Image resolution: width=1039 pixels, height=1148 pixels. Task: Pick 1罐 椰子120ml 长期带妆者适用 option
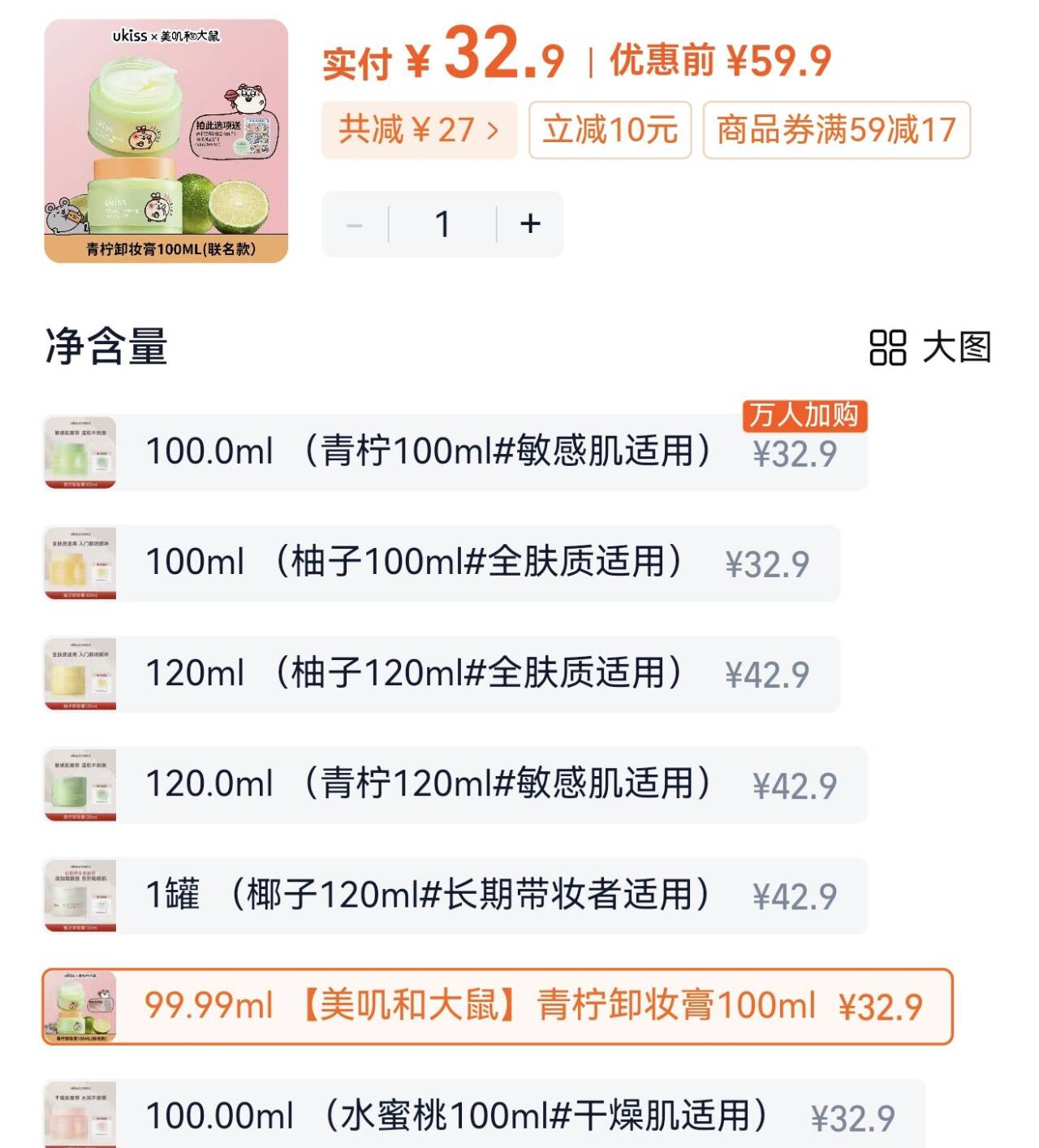point(455,896)
